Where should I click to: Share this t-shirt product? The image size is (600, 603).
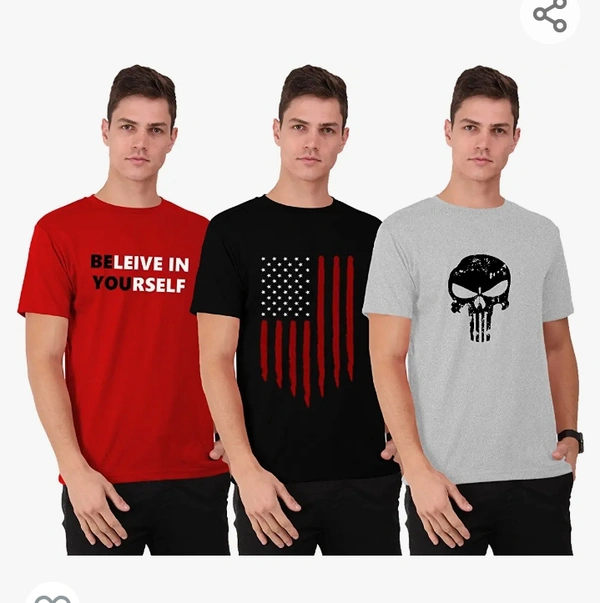pos(550,14)
